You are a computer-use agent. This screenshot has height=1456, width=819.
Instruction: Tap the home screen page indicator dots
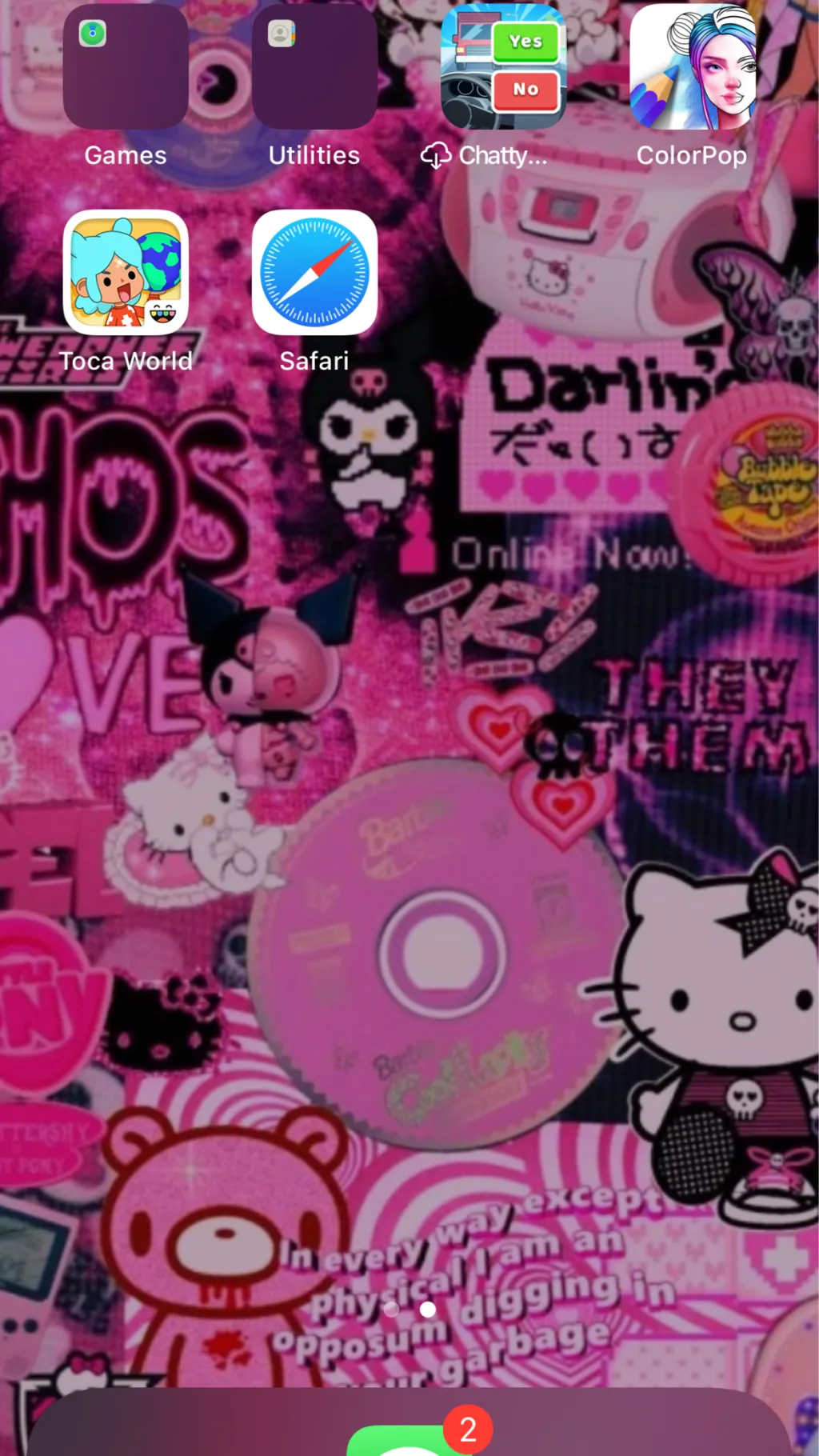pos(409,1310)
